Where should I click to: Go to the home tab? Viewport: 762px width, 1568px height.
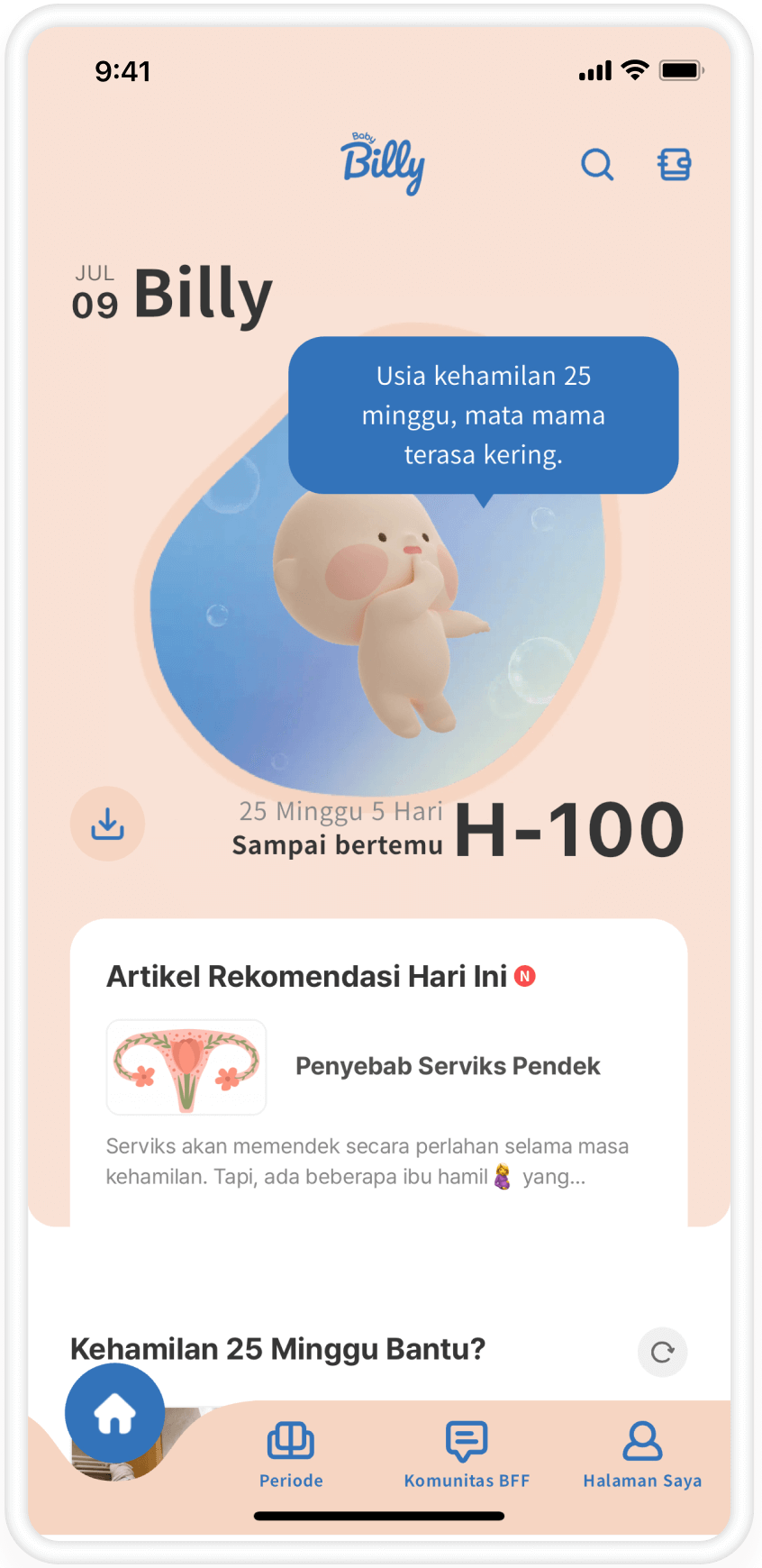click(115, 1413)
